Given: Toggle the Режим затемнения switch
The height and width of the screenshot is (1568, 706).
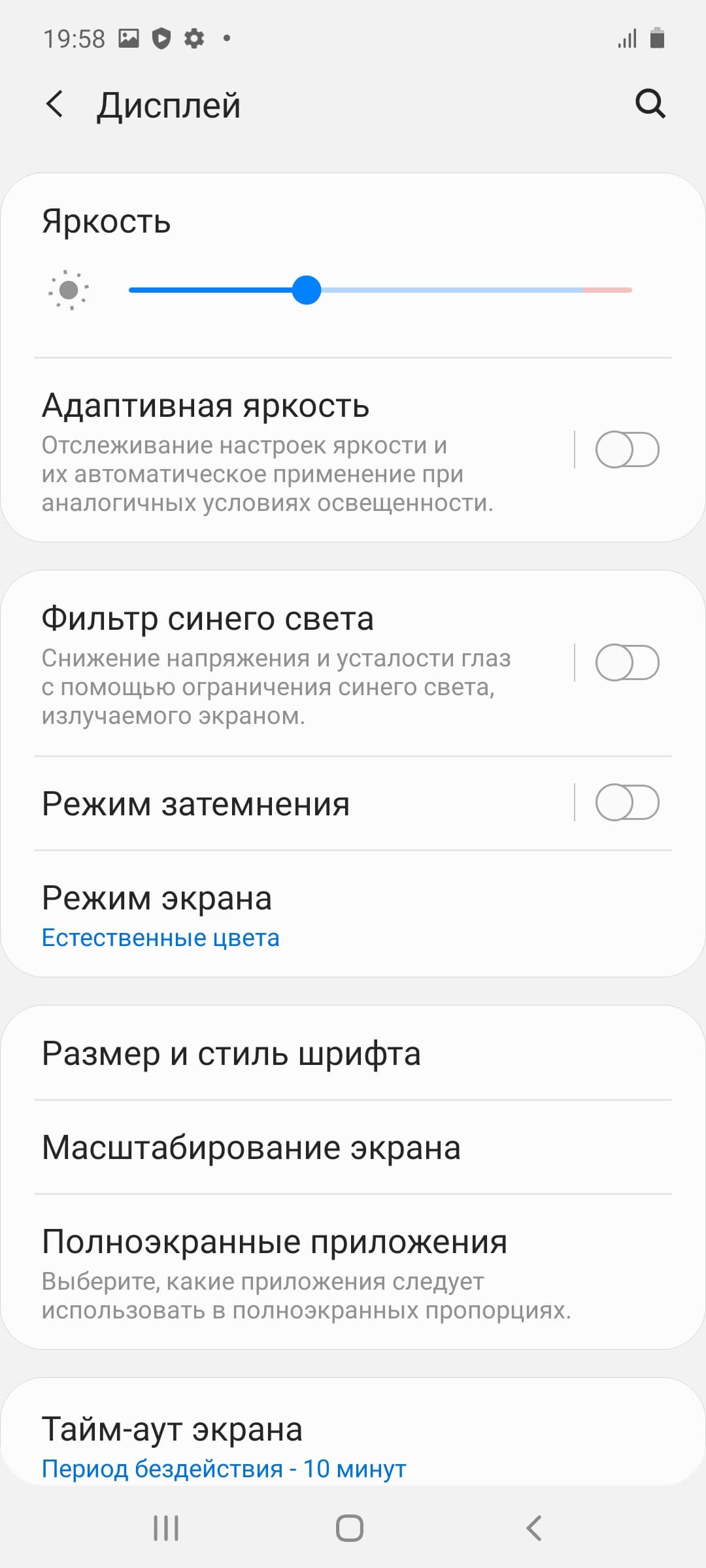Looking at the screenshot, I should pos(626,802).
